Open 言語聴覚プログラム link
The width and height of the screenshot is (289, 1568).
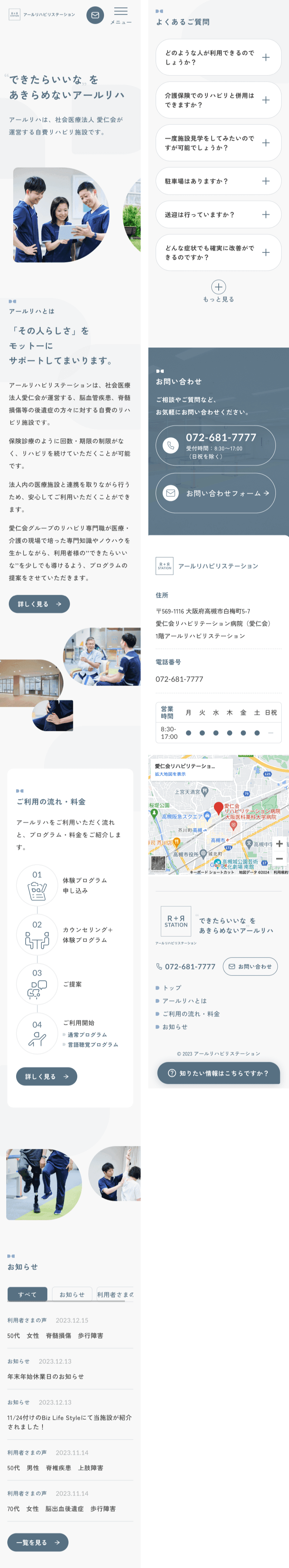point(92,1045)
